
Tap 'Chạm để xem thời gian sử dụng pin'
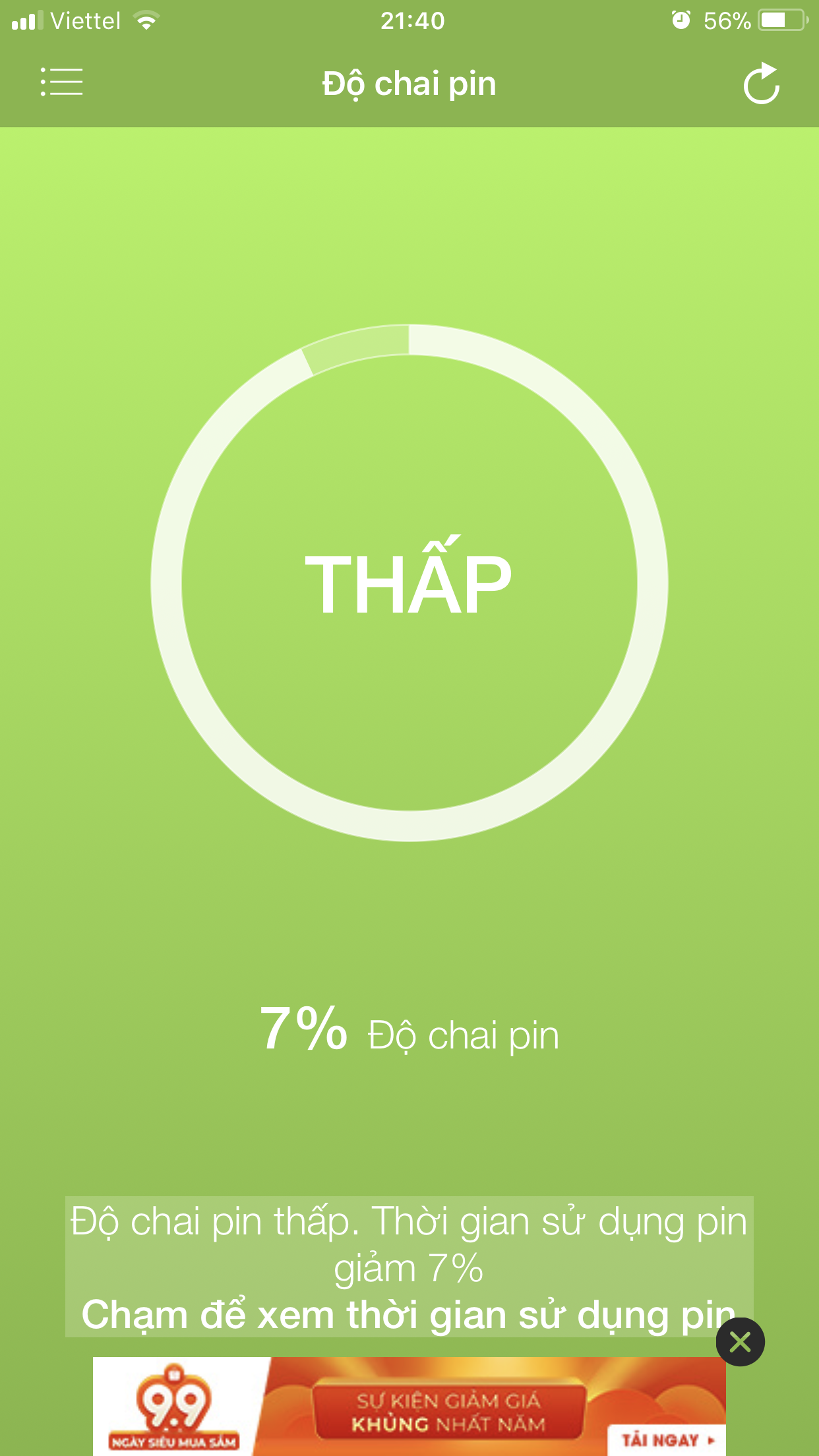click(409, 1314)
